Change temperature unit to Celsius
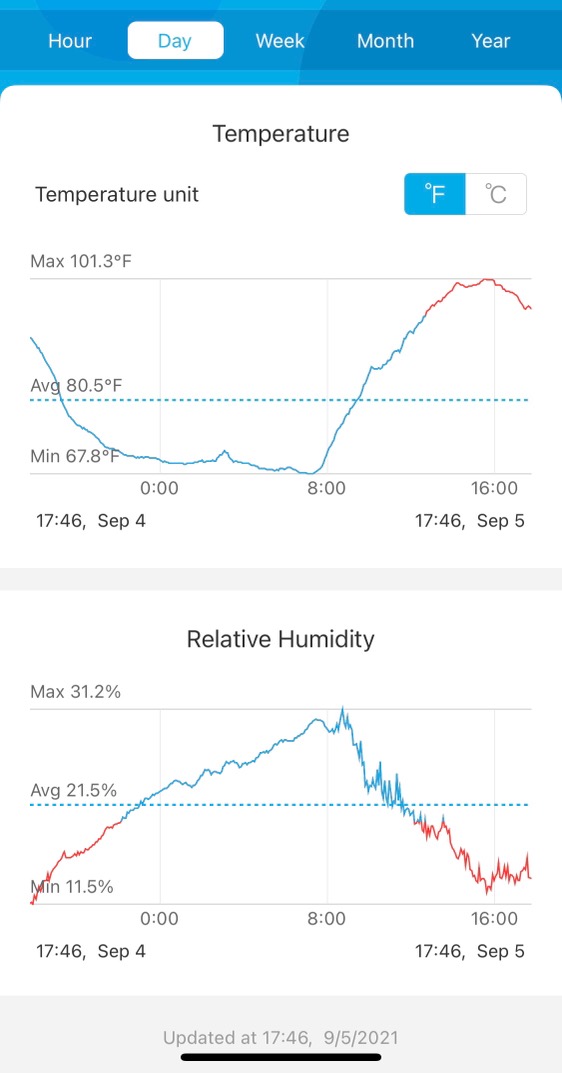This screenshot has height=1073, width=562. pos(496,194)
